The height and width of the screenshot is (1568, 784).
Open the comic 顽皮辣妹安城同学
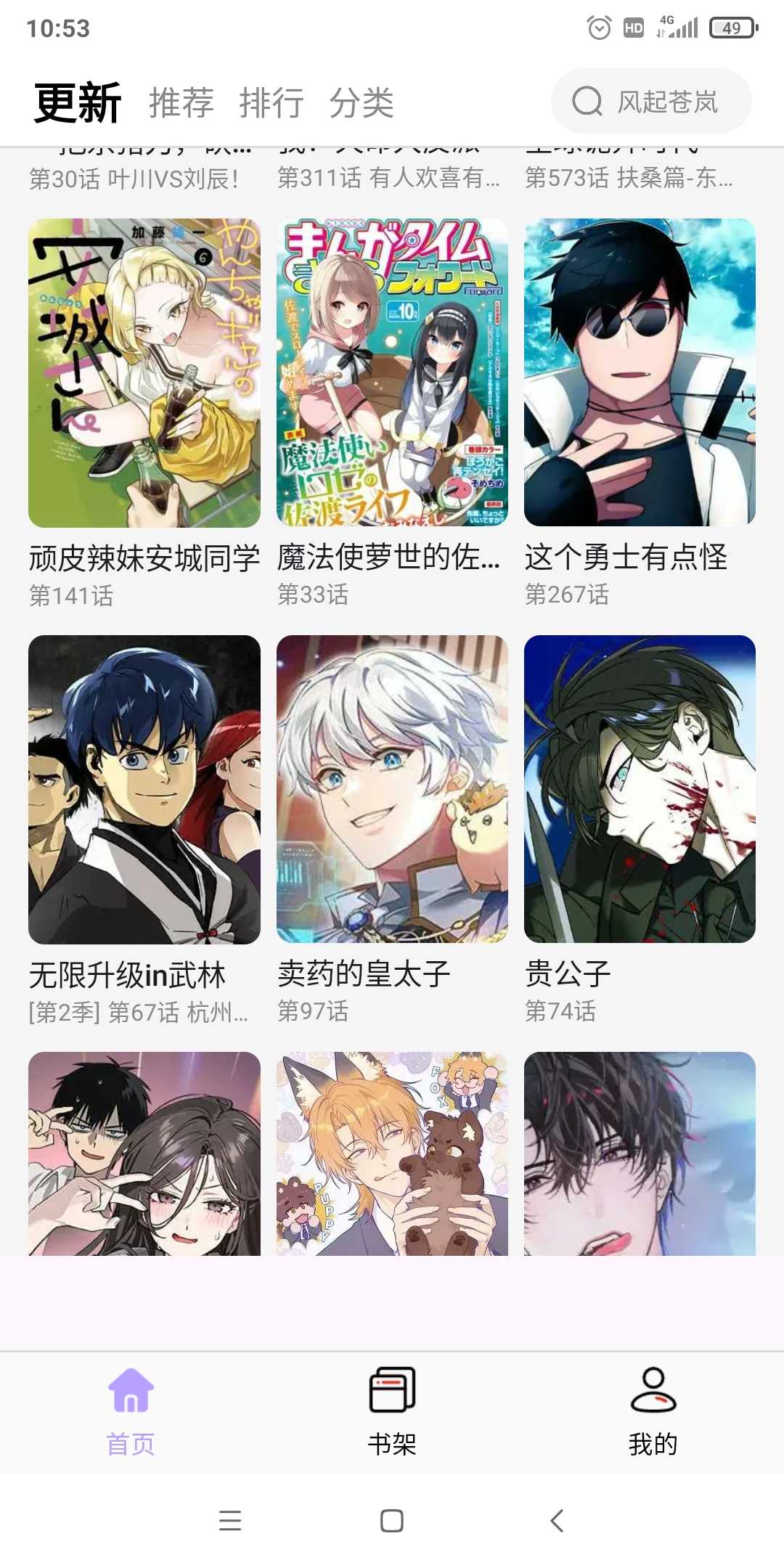tap(144, 373)
